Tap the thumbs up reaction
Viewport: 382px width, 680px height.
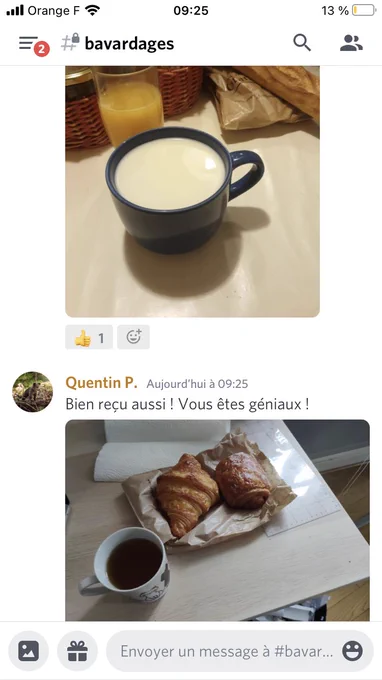89,337
